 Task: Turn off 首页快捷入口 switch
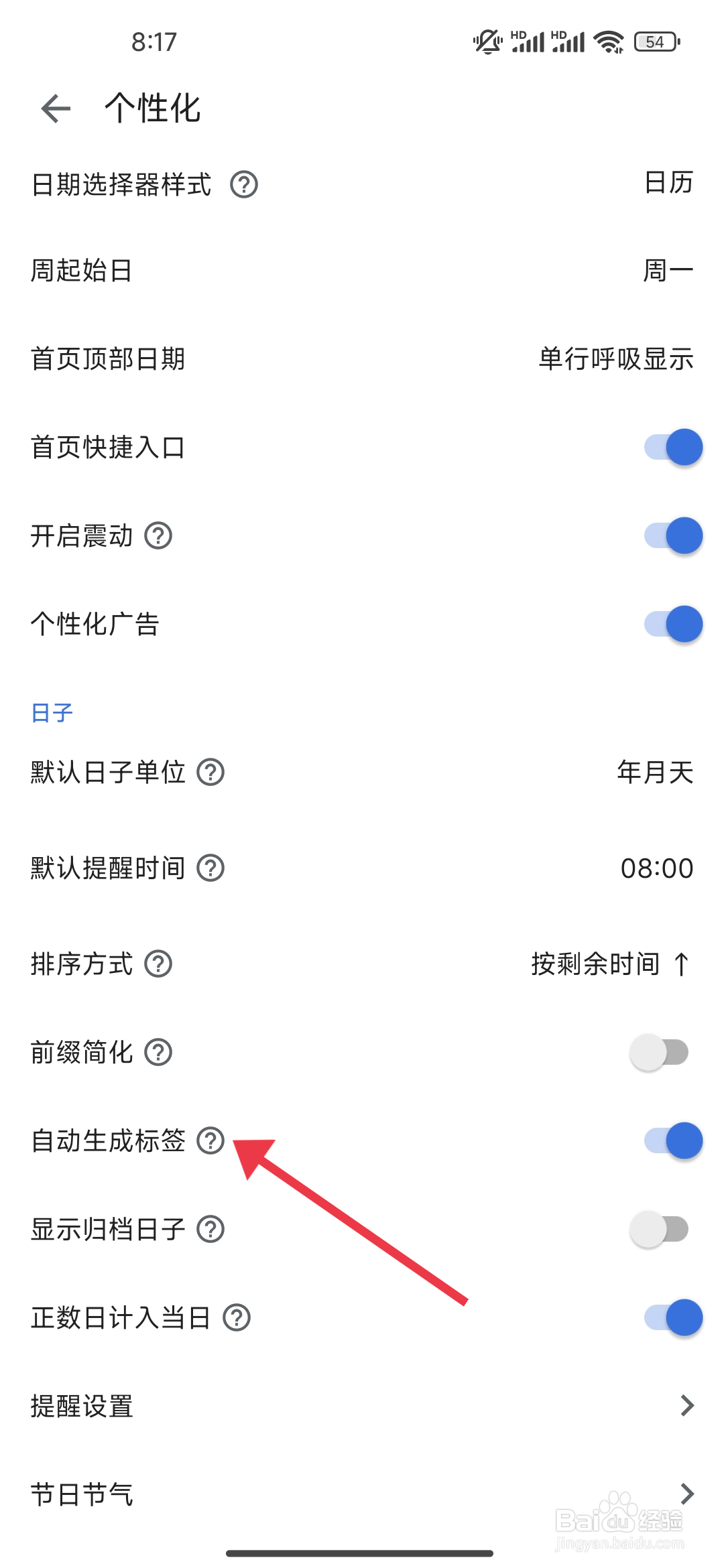pyautogui.click(x=673, y=448)
